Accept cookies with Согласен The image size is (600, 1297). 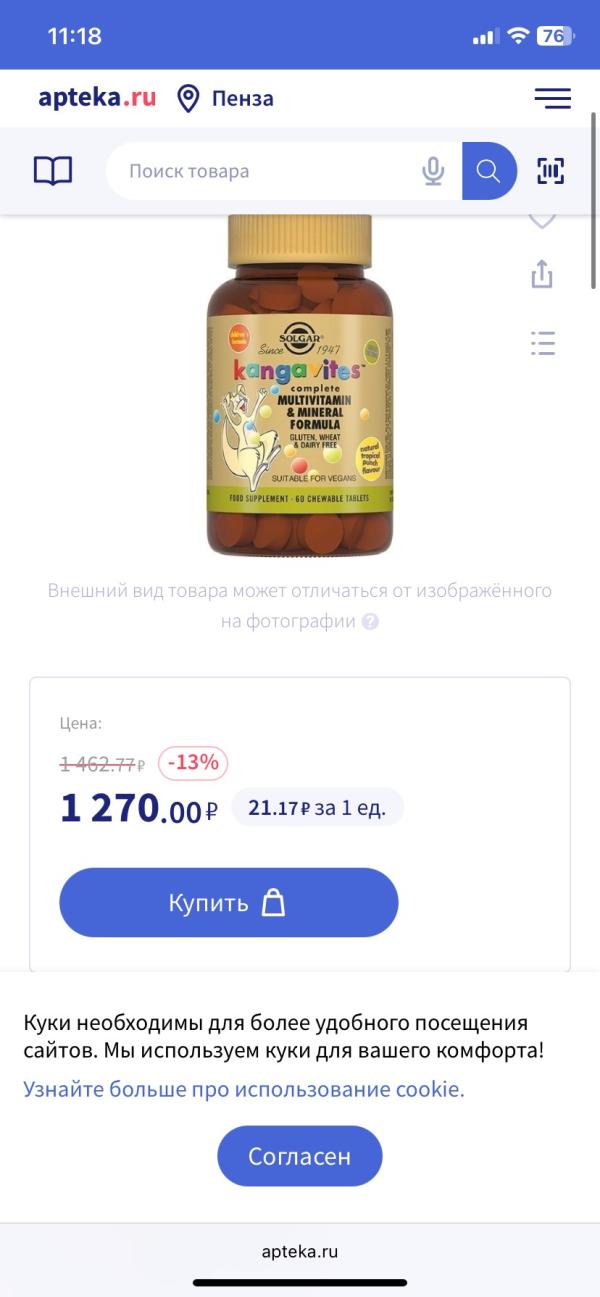300,1156
